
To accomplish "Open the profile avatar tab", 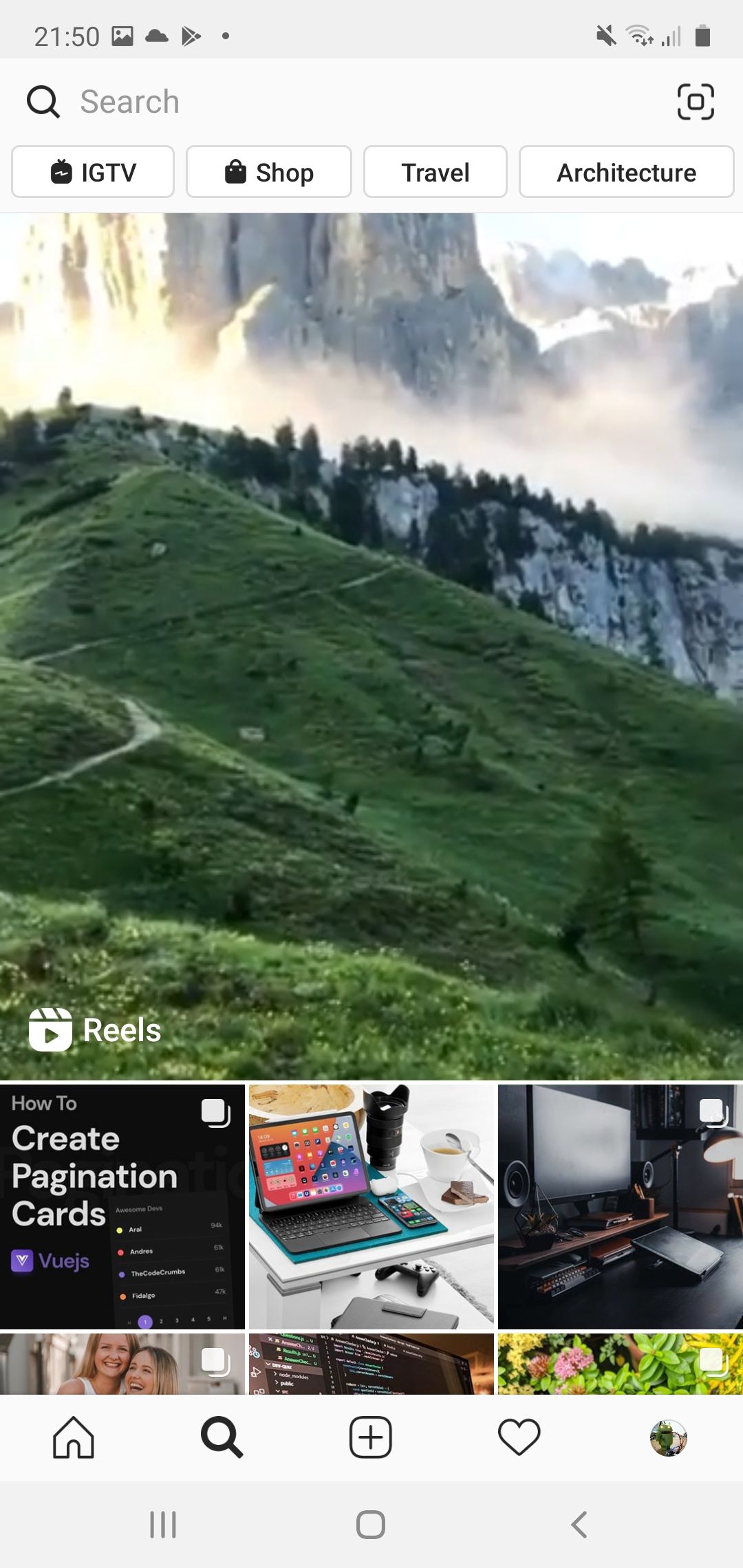I will click(668, 1437).
